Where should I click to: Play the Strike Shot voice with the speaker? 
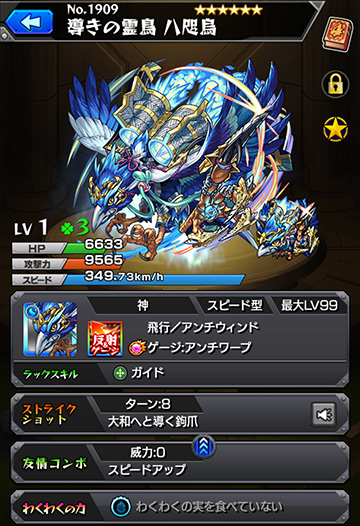click(323, 414)
